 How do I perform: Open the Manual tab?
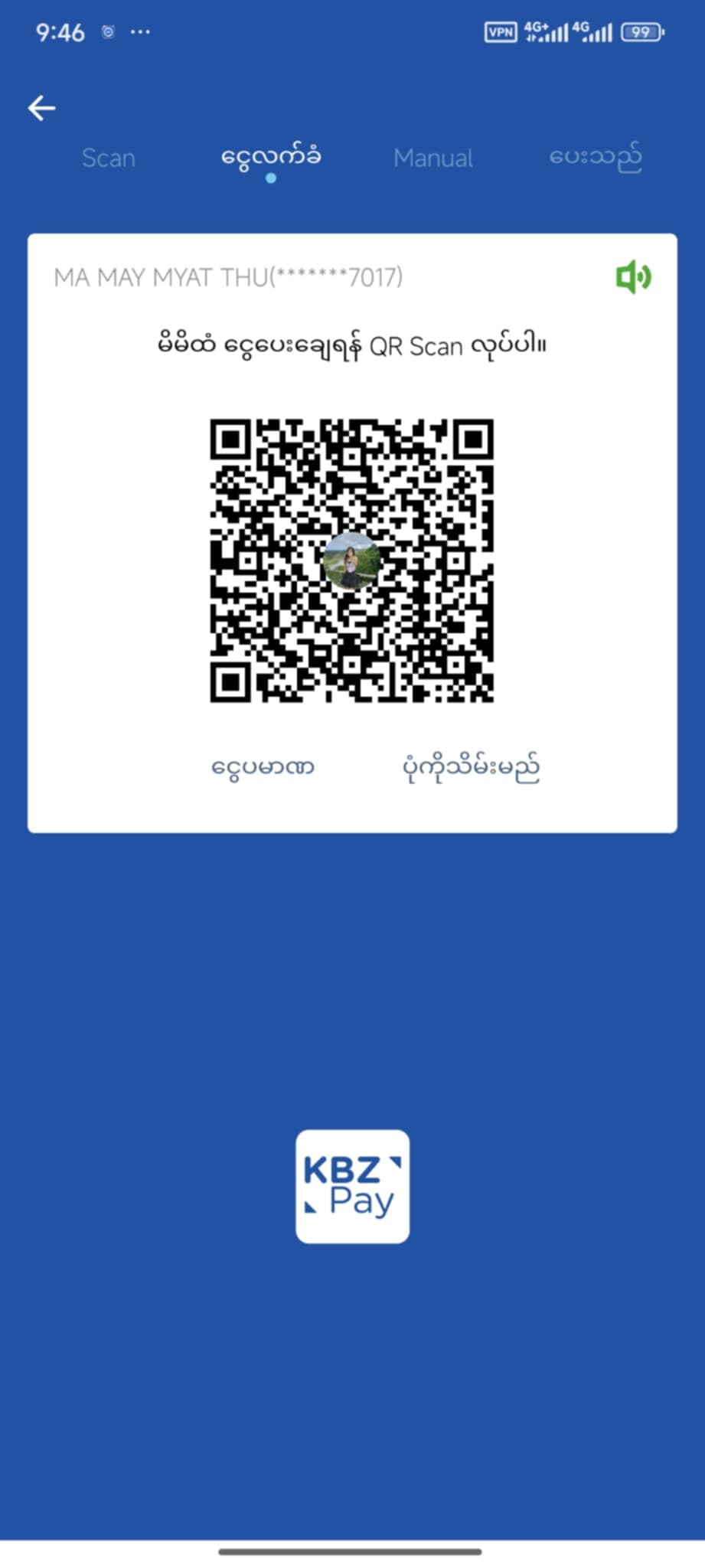433,158
